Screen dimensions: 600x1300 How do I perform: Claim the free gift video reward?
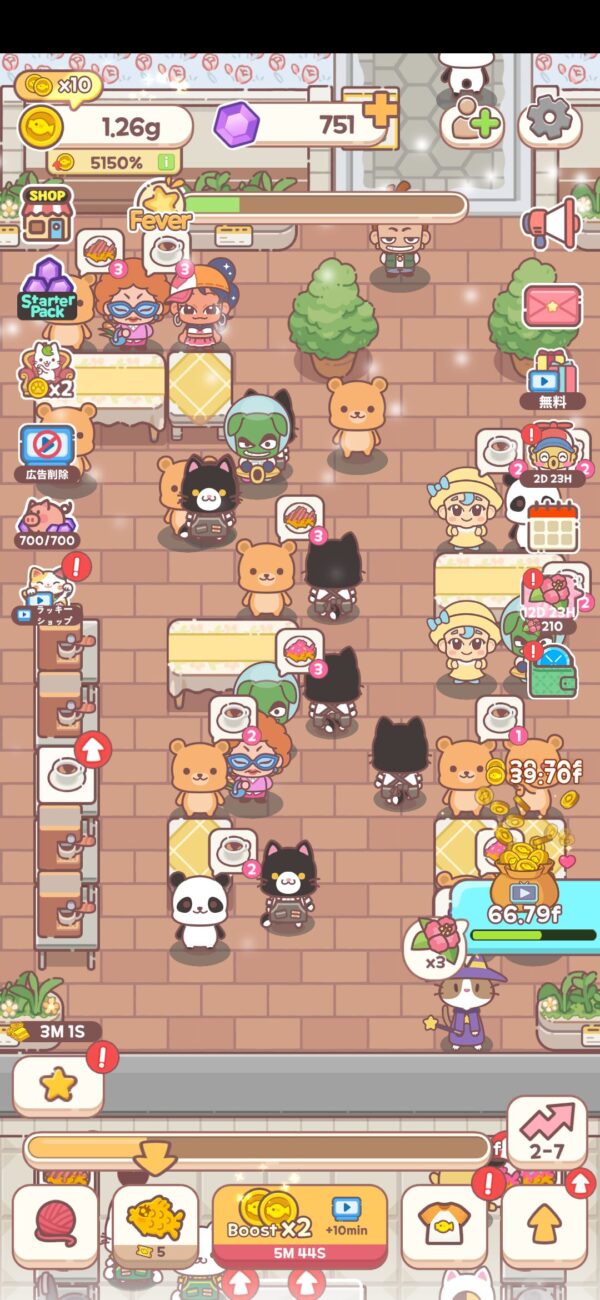[553, 378]
